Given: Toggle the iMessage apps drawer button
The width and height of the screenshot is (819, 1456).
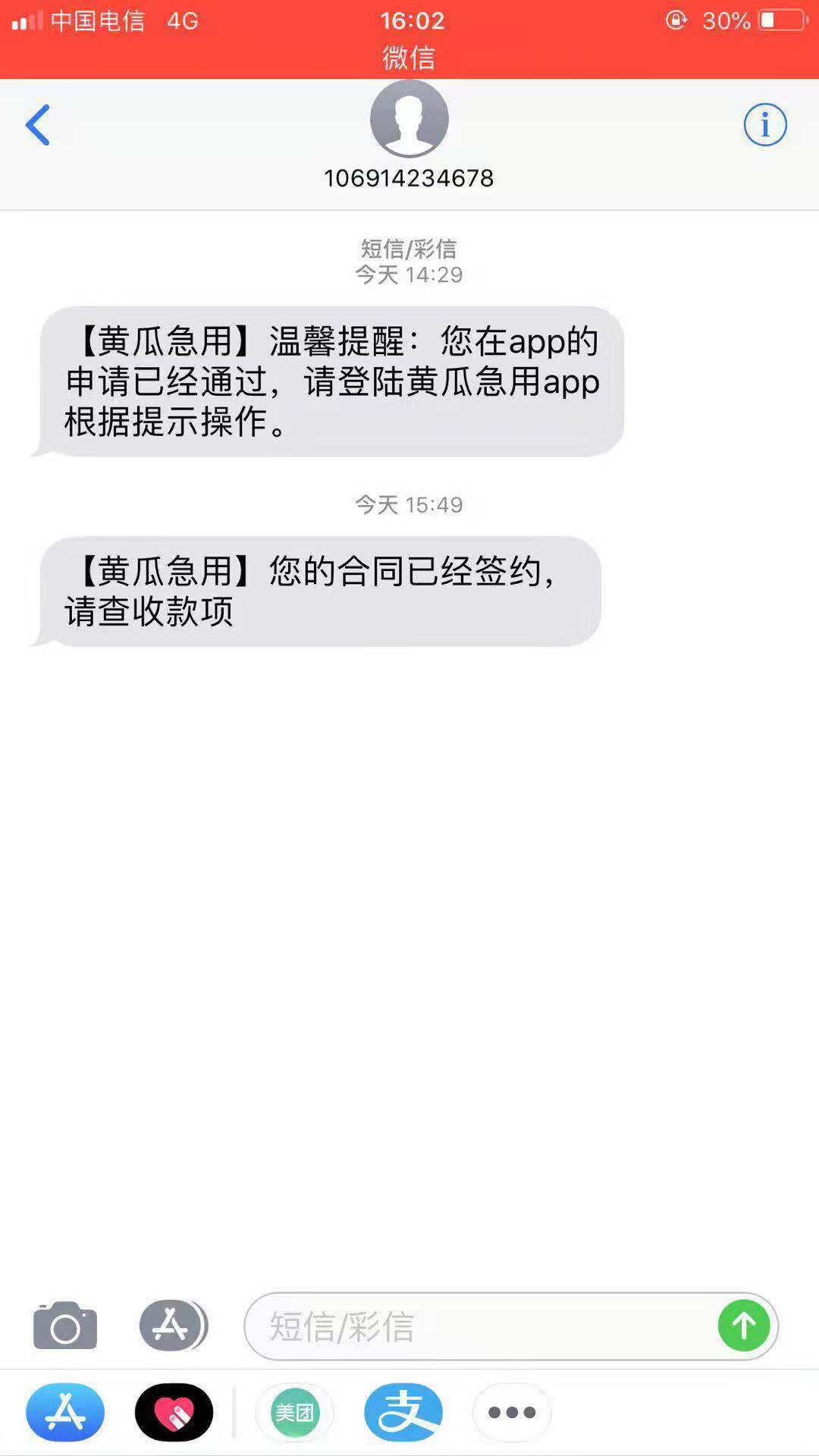Looking at the screenshot, I should (x=173, y=1326).
